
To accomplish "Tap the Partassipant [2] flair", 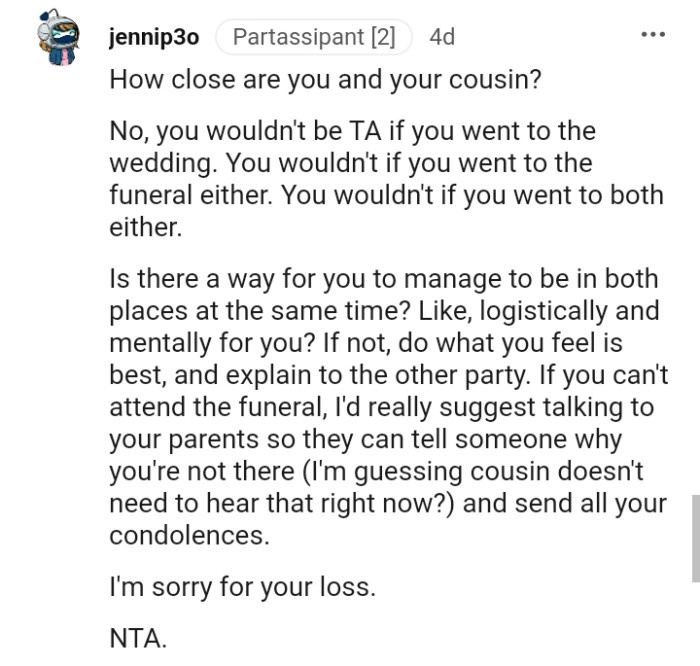I will [313, 37].
